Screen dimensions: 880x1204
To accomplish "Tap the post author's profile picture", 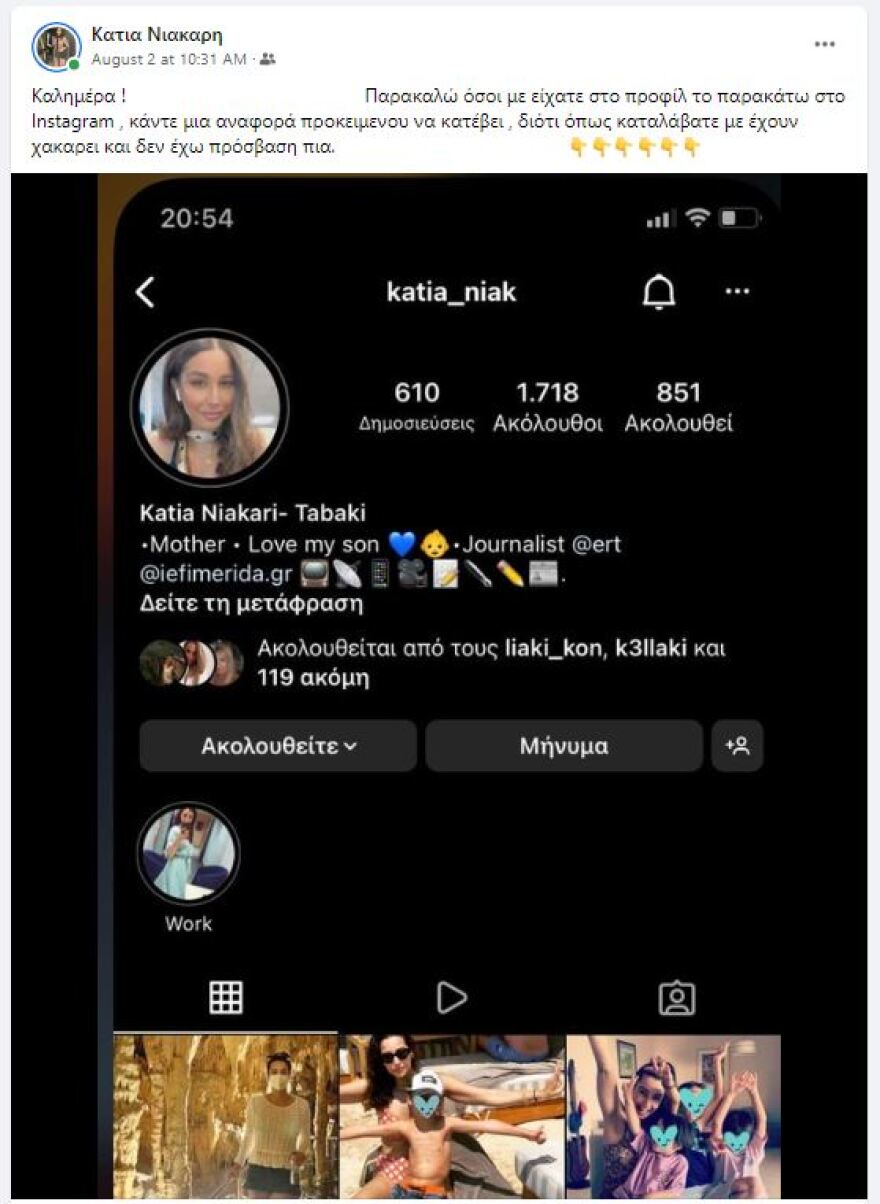I will click(x=57, y=47).
